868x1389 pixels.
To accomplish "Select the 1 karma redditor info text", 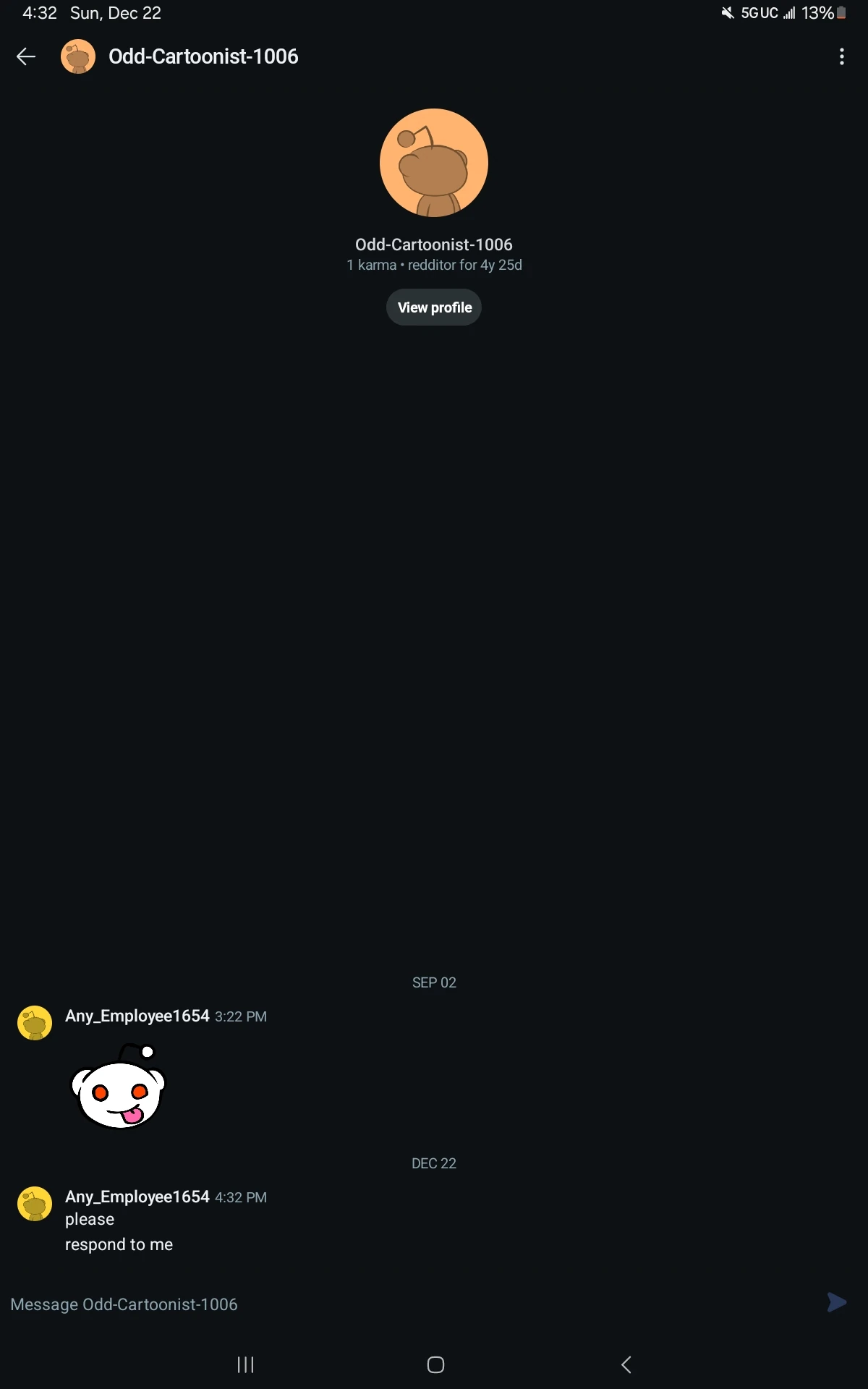I will (x=433, y=265).
